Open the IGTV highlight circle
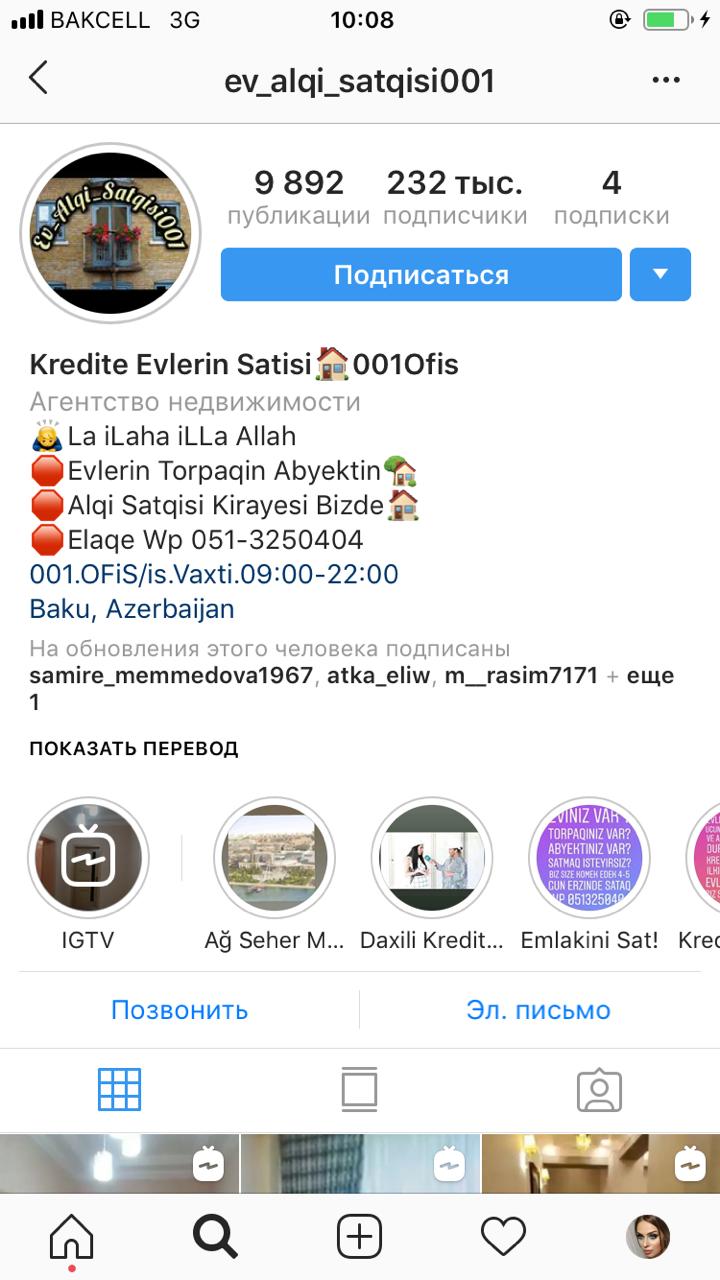 coord(88,859)
